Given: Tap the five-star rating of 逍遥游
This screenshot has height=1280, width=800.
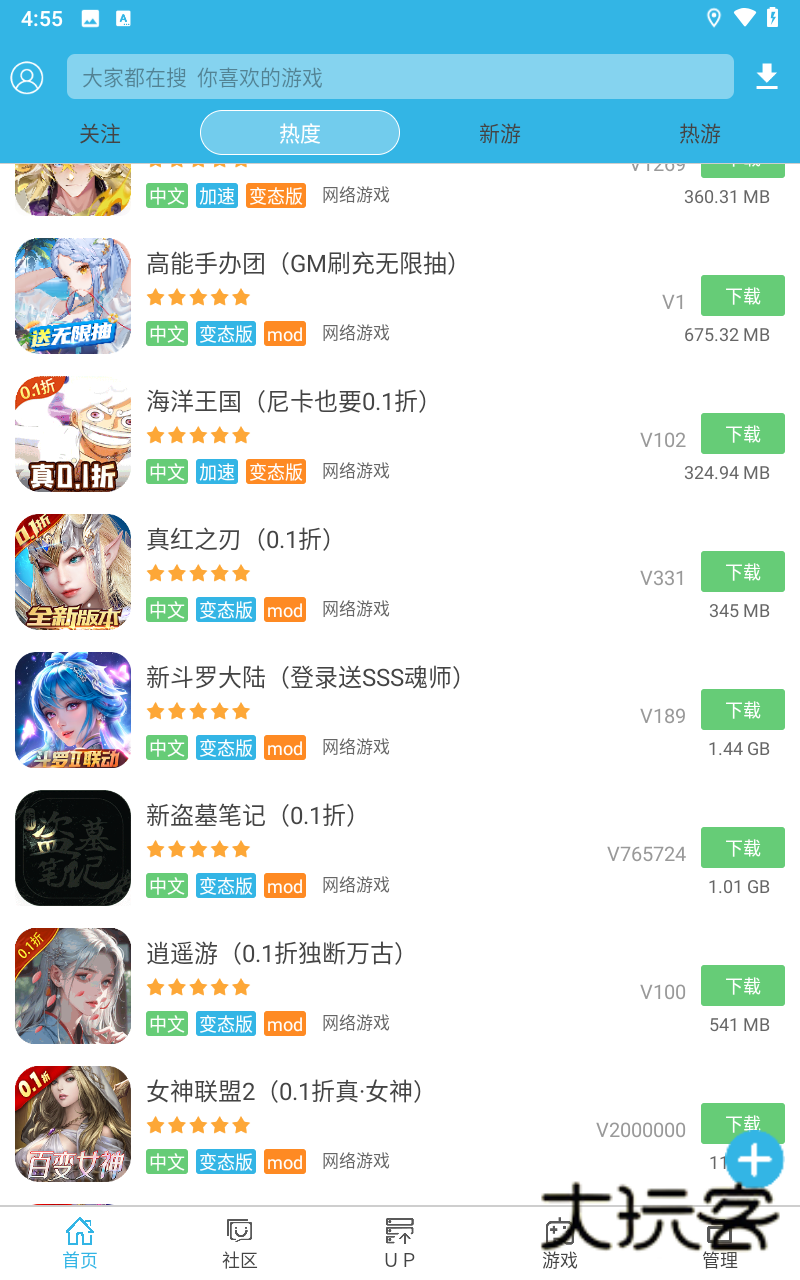Looking at the screenshot, I should tap(198, 987).
